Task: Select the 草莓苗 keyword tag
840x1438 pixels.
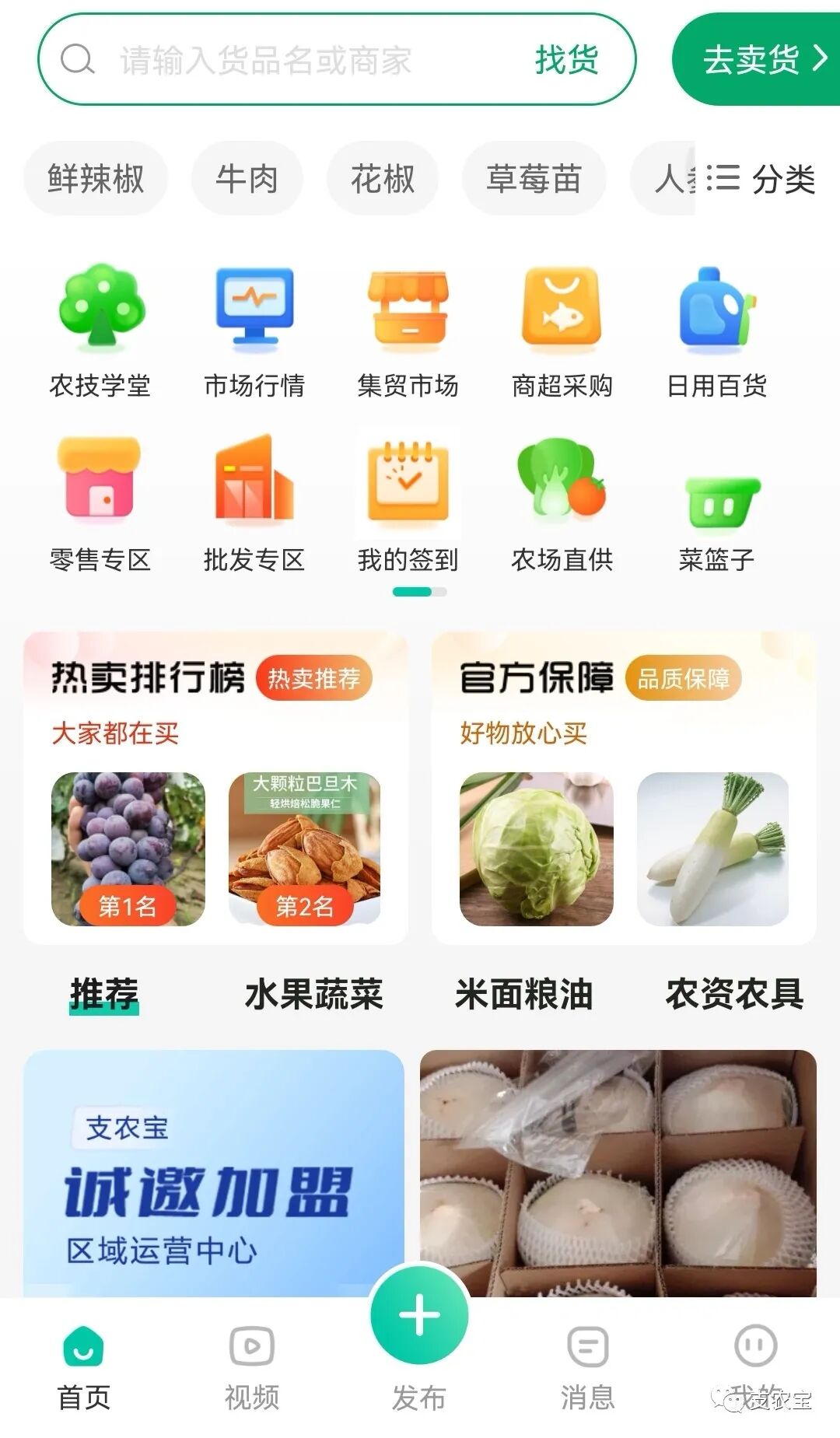Action: point(534,178)
